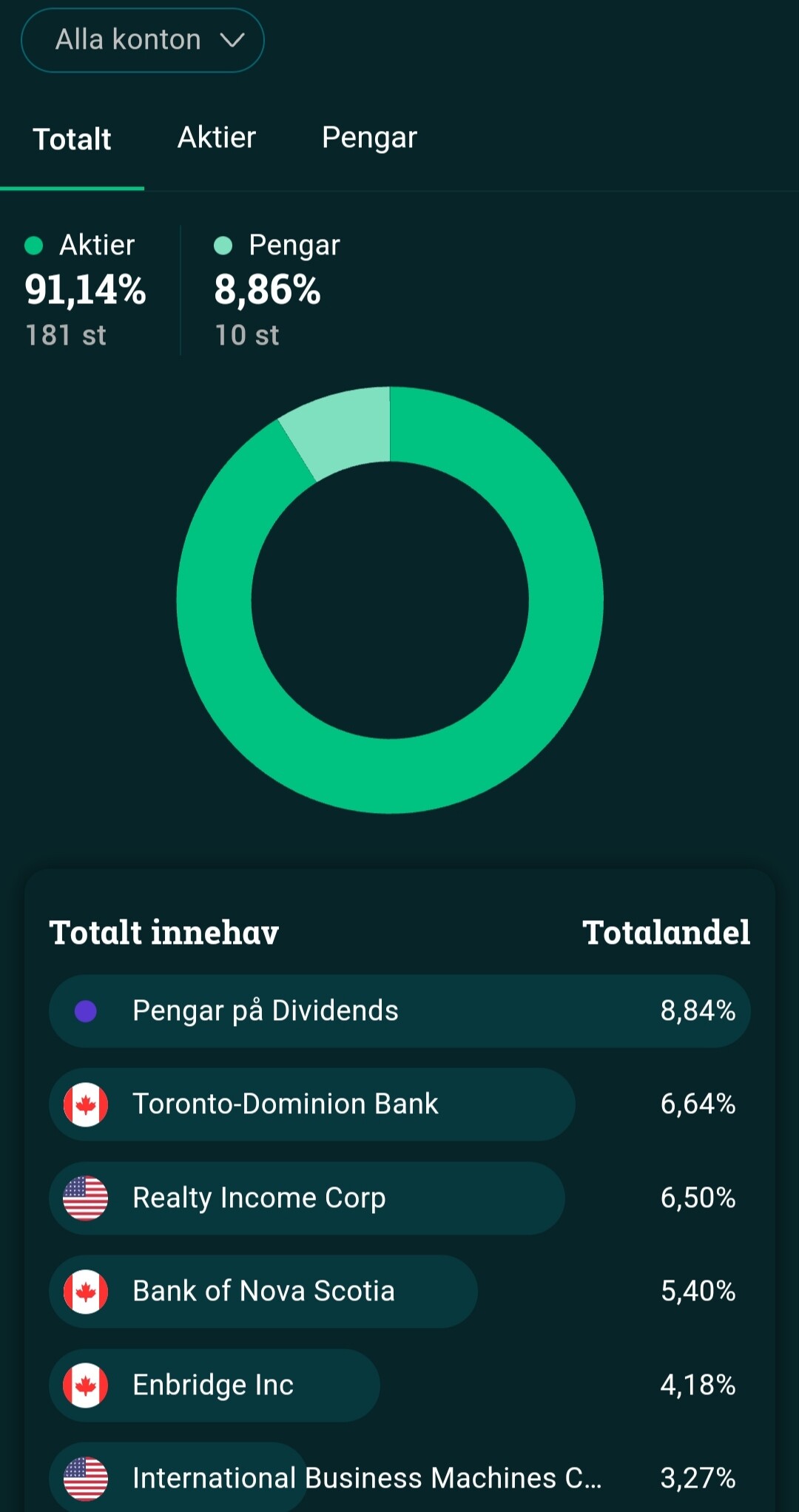Switch to the Pengar tab

(x=369, y=138)
